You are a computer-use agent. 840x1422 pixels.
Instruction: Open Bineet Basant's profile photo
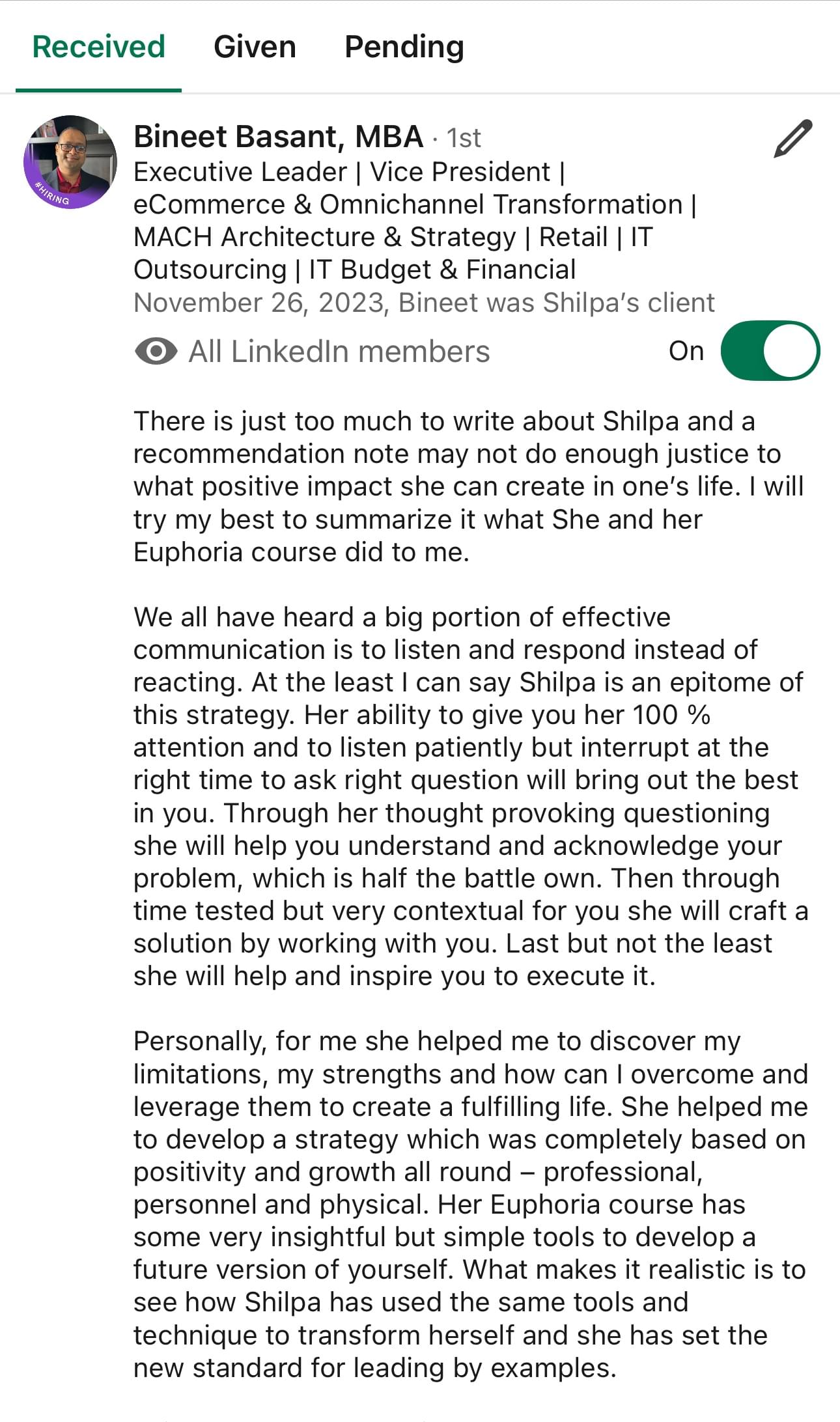coord(70,162)
